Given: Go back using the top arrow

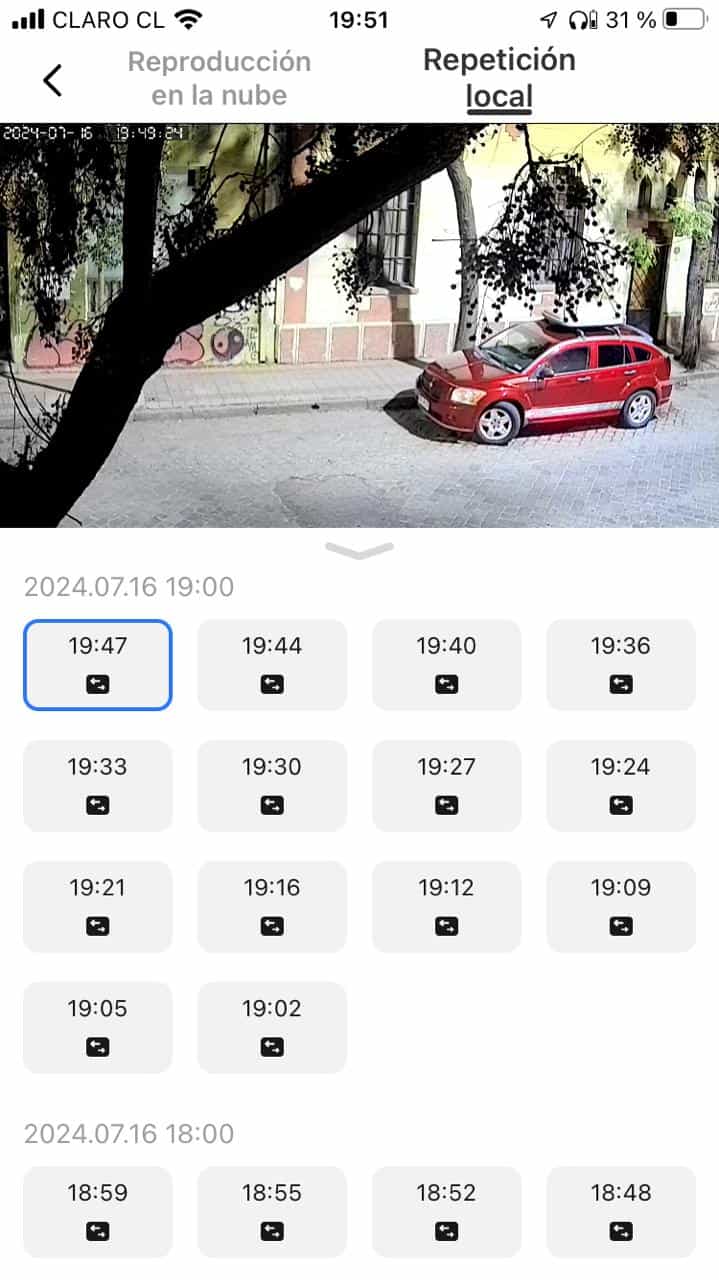Looking at the screenshot, I should tap(53, 79).
